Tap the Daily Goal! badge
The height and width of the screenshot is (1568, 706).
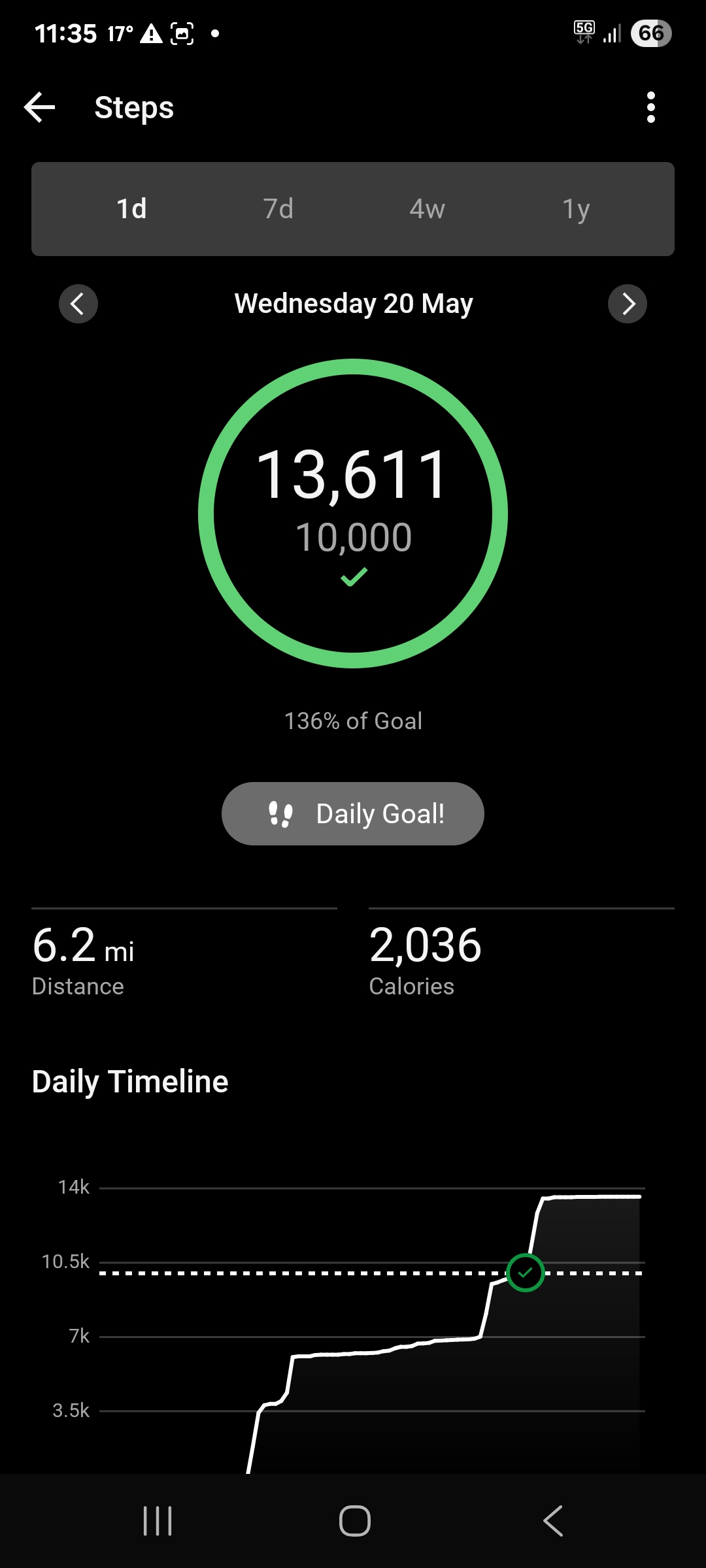coord(353,813)
